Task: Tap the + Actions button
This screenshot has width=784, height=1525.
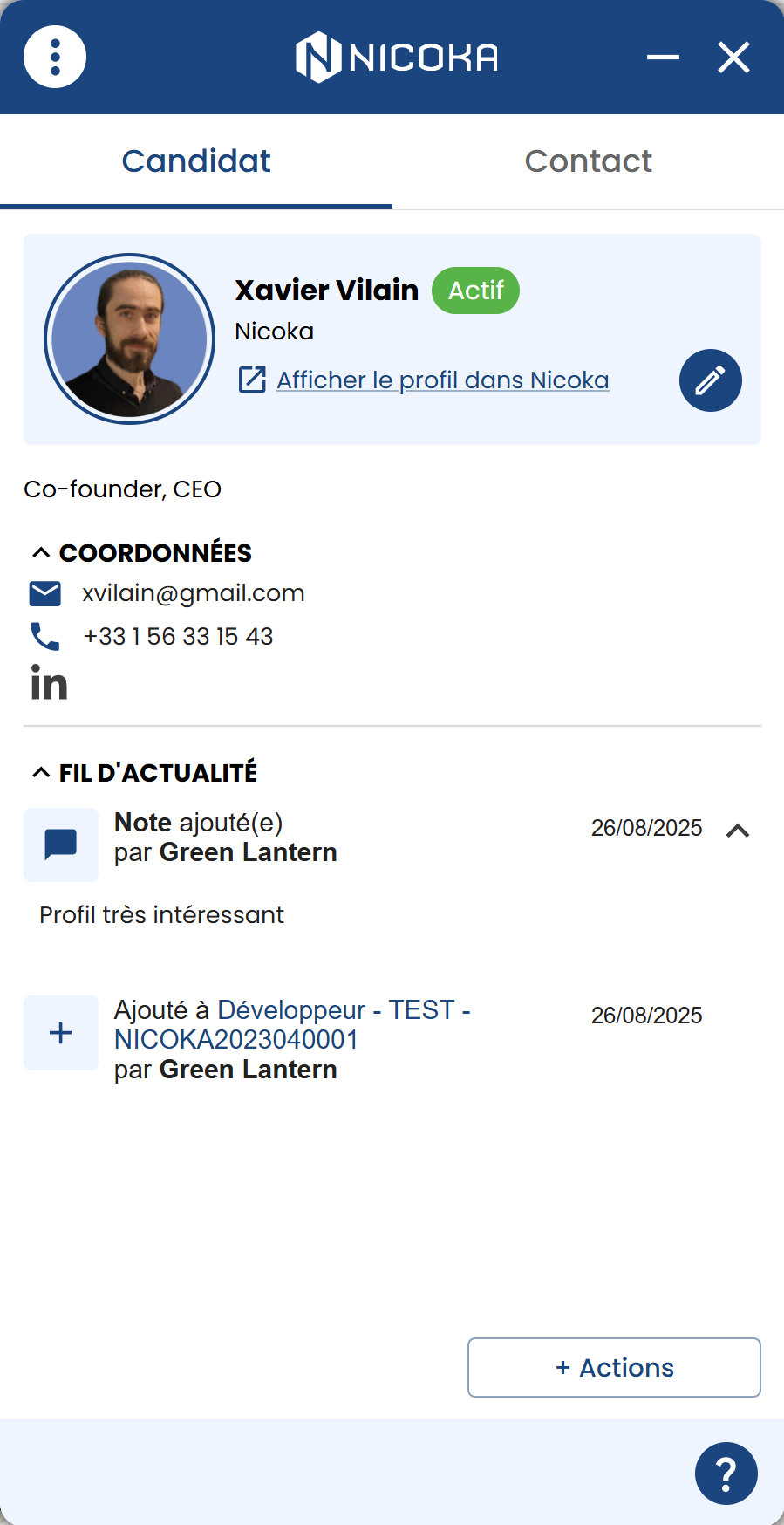Action: coord(614,1367)
